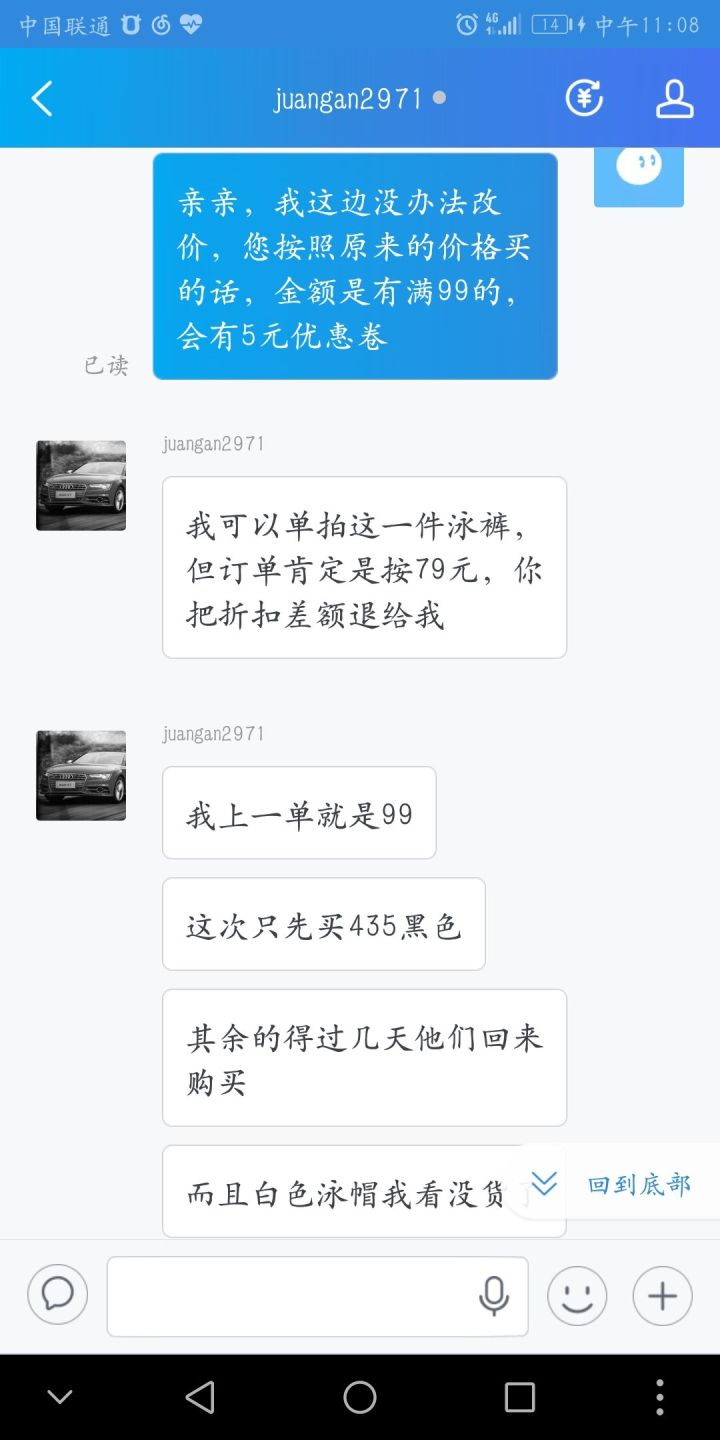The image size is (720, 1440).
Task: Tap the car avatar beside the 泳裤 message
Action: pos(81,485)
